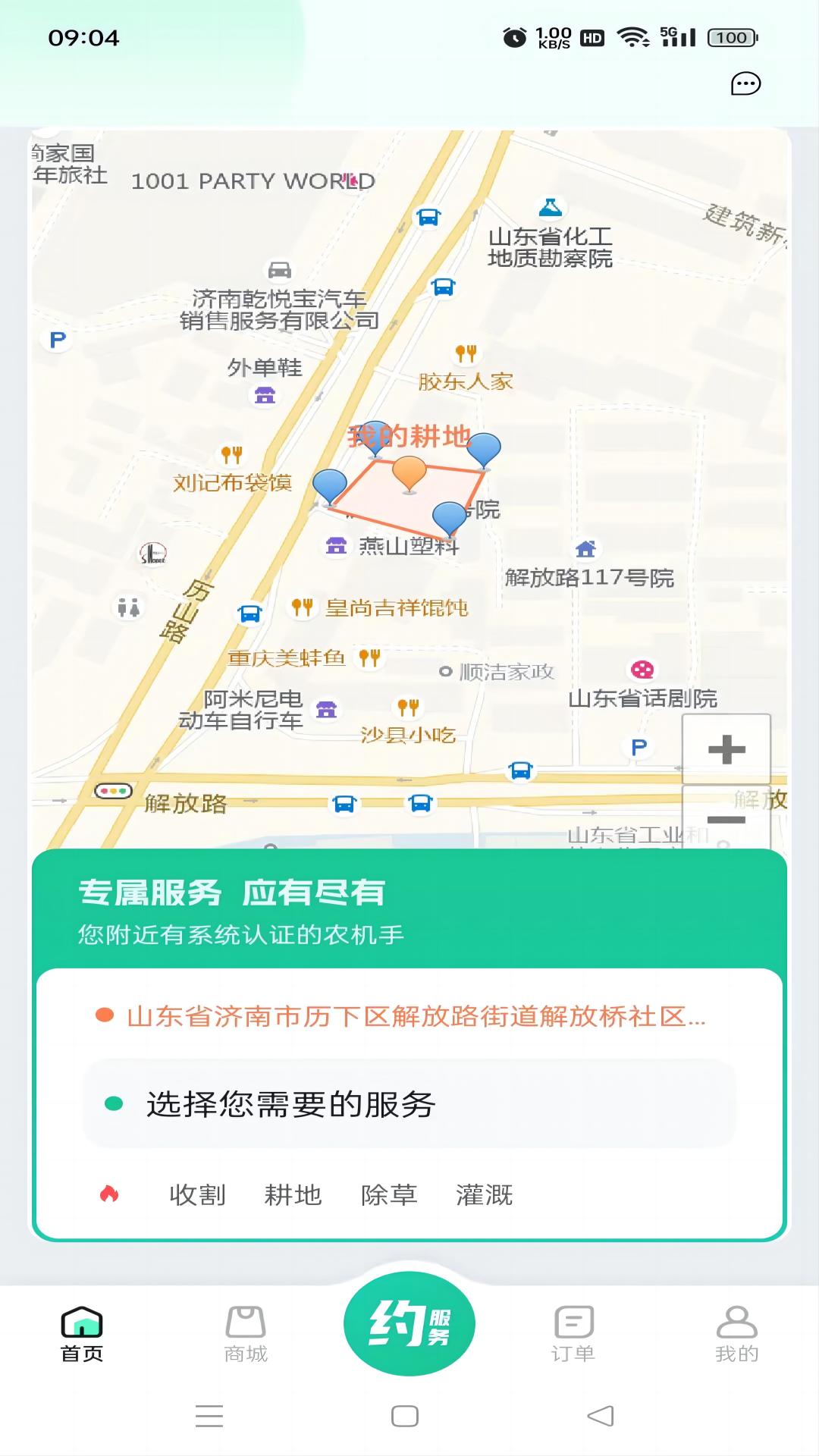The height and width of the screenshot is (1456, 819).
Task: Select the 耕地 service
Action: (293, 1195)
